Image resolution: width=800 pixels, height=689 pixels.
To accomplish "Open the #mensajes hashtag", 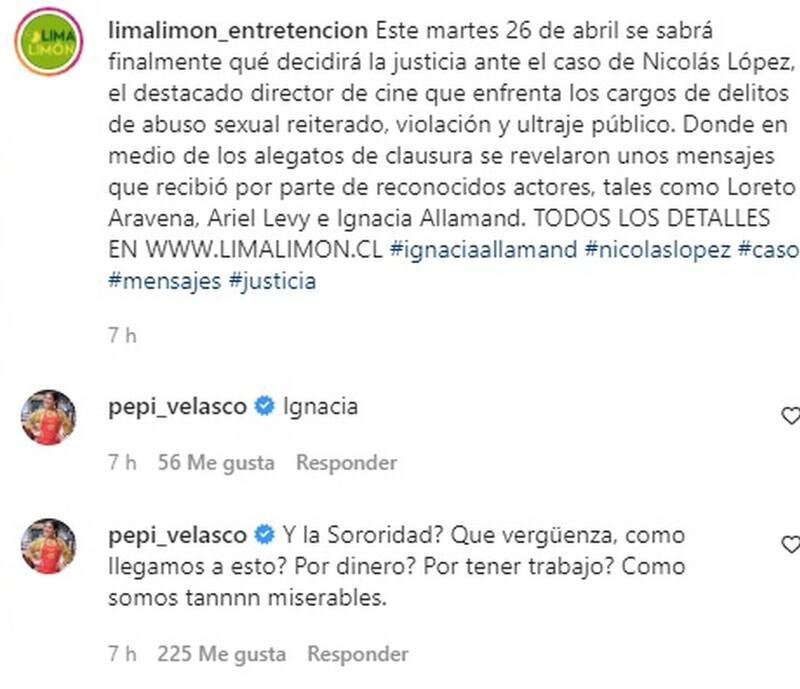I will tap(163, 281).
